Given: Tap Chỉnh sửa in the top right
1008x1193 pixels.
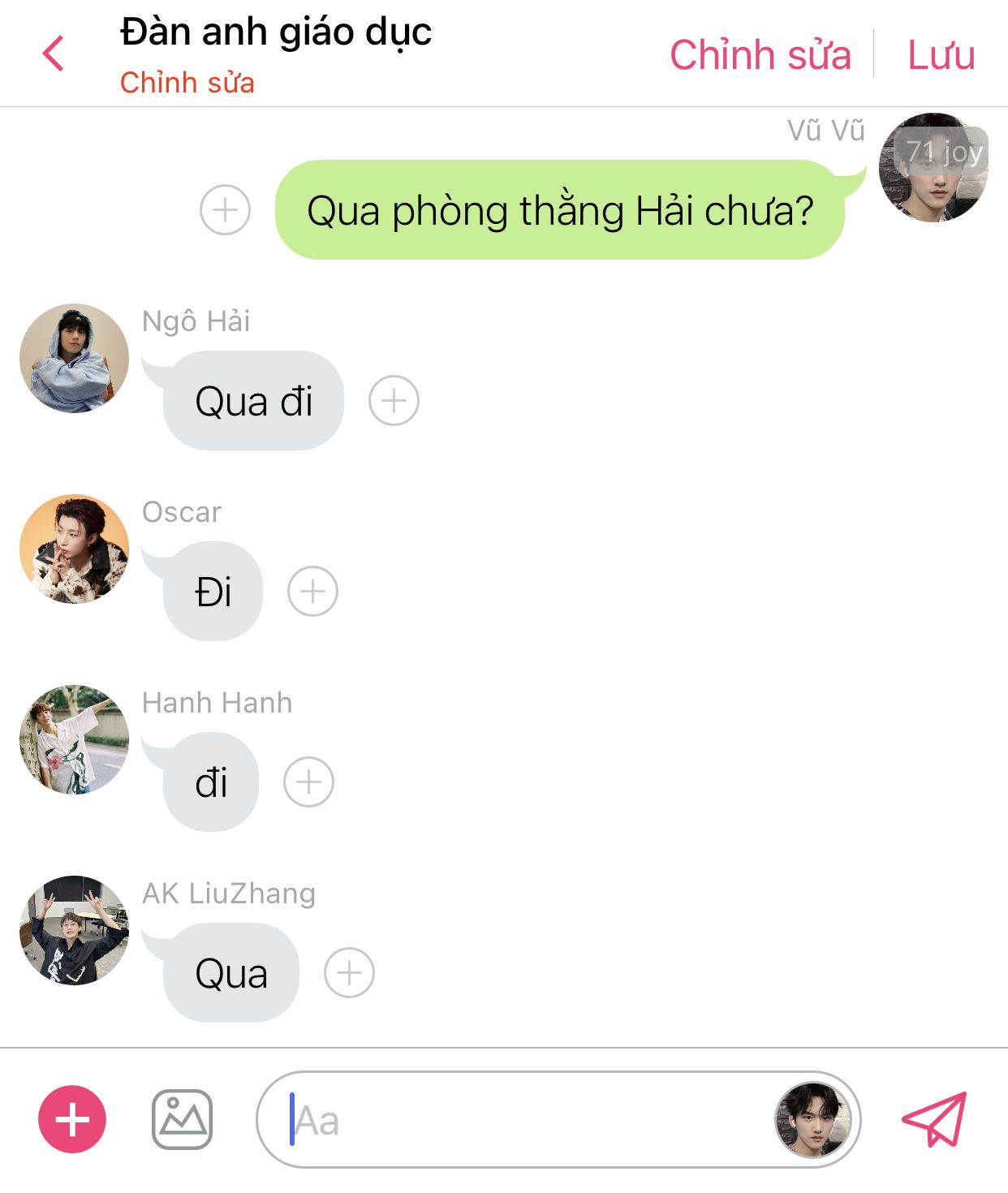Looking at the screenshot, I should 760,55.
